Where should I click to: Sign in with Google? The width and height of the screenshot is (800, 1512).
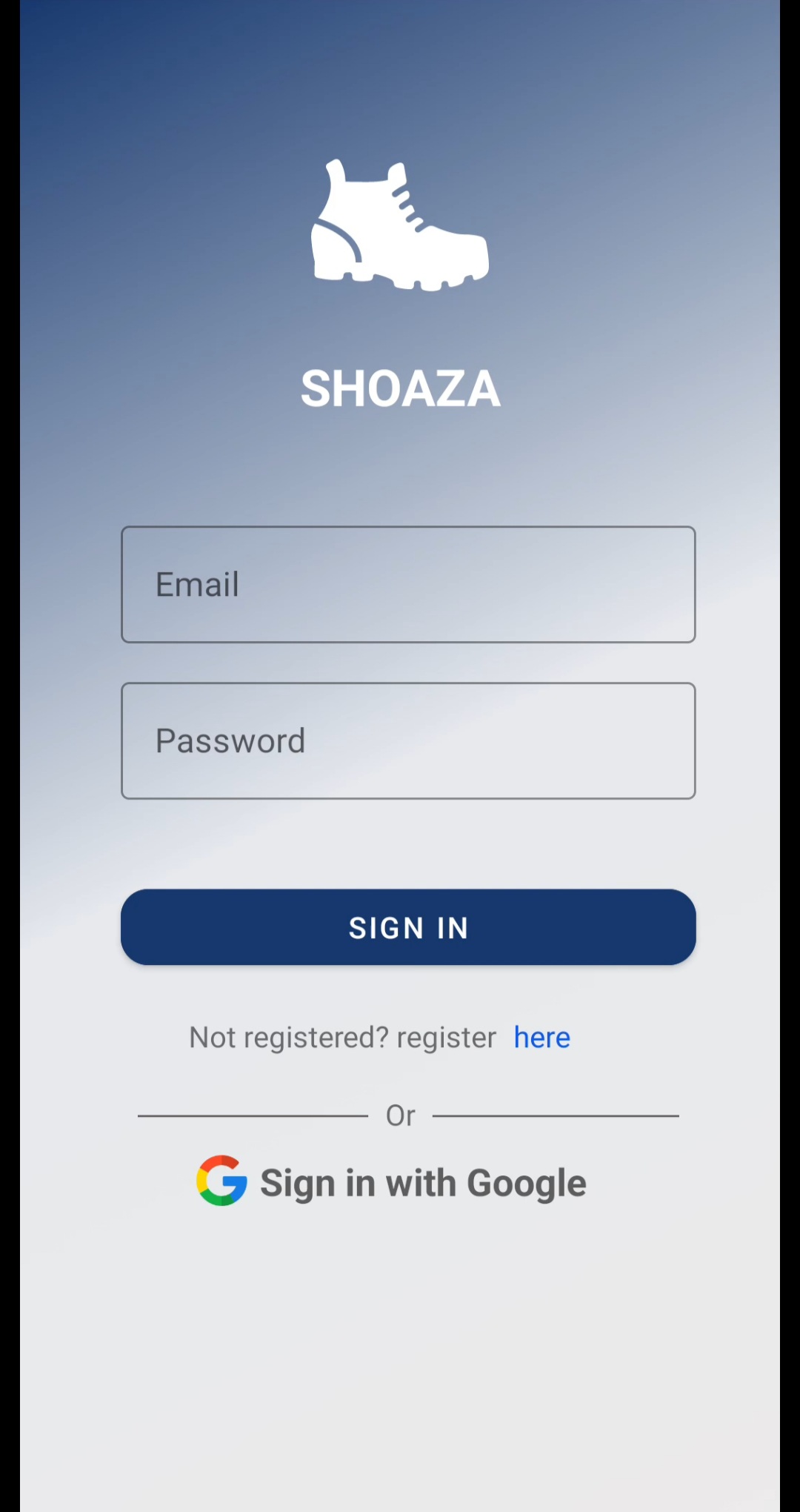click(392, 1182)
